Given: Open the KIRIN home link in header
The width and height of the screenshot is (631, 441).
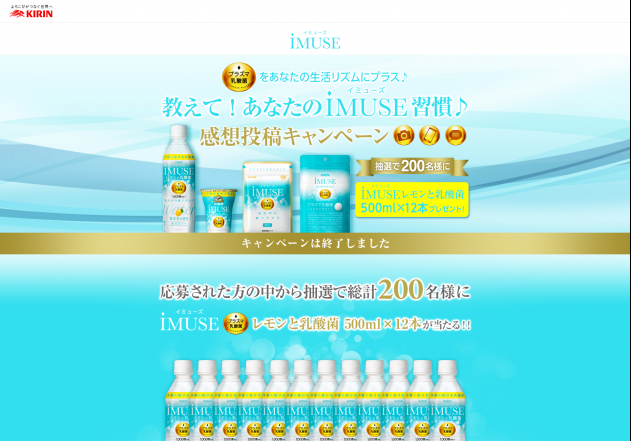Looking at the screenshot, I should pyautogui.click(x=31, y=12).
